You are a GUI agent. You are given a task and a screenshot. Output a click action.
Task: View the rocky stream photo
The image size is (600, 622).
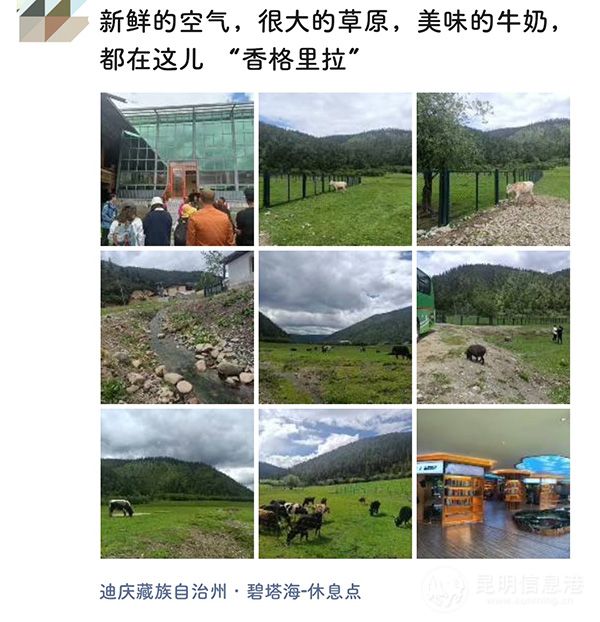(x=177, y=326)
